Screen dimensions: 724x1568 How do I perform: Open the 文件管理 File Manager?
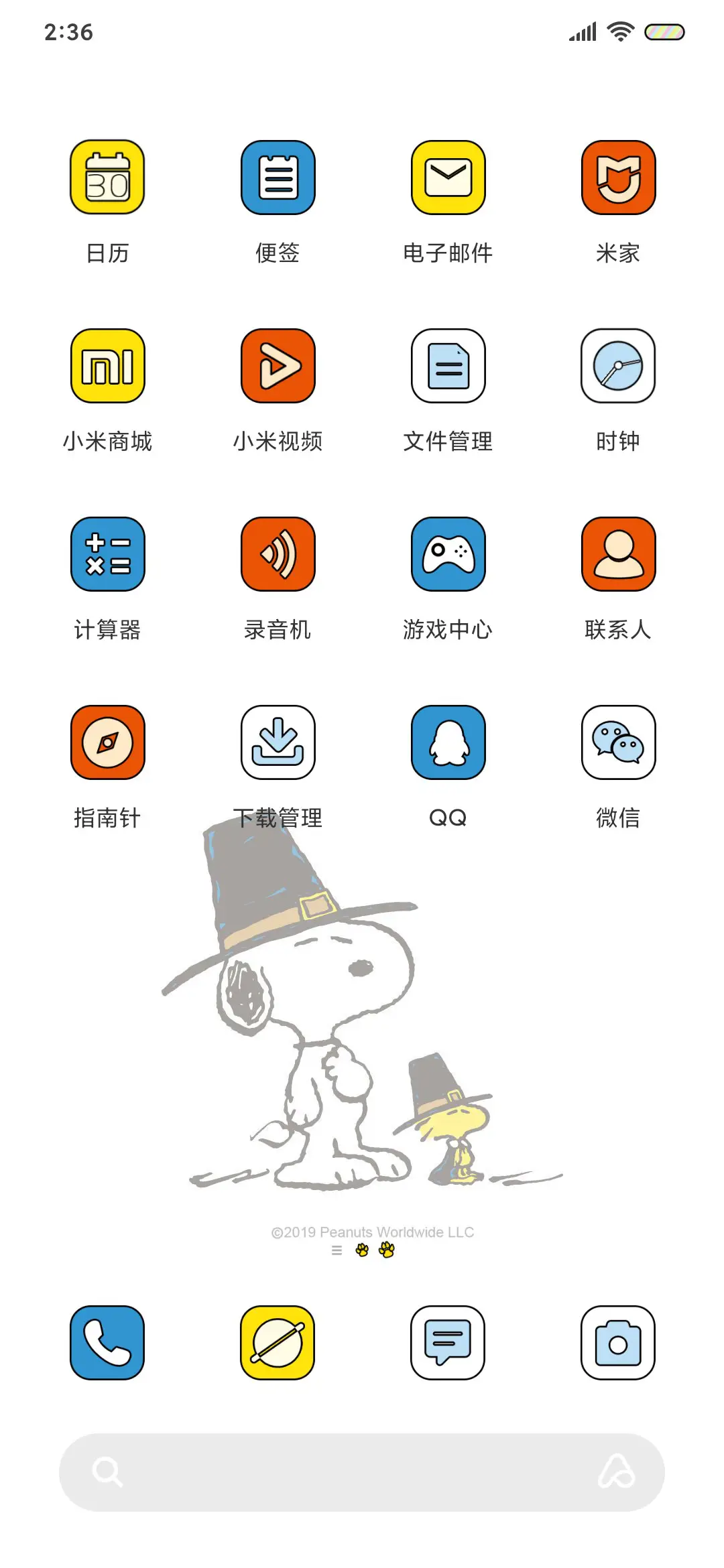tap(448, 367)
